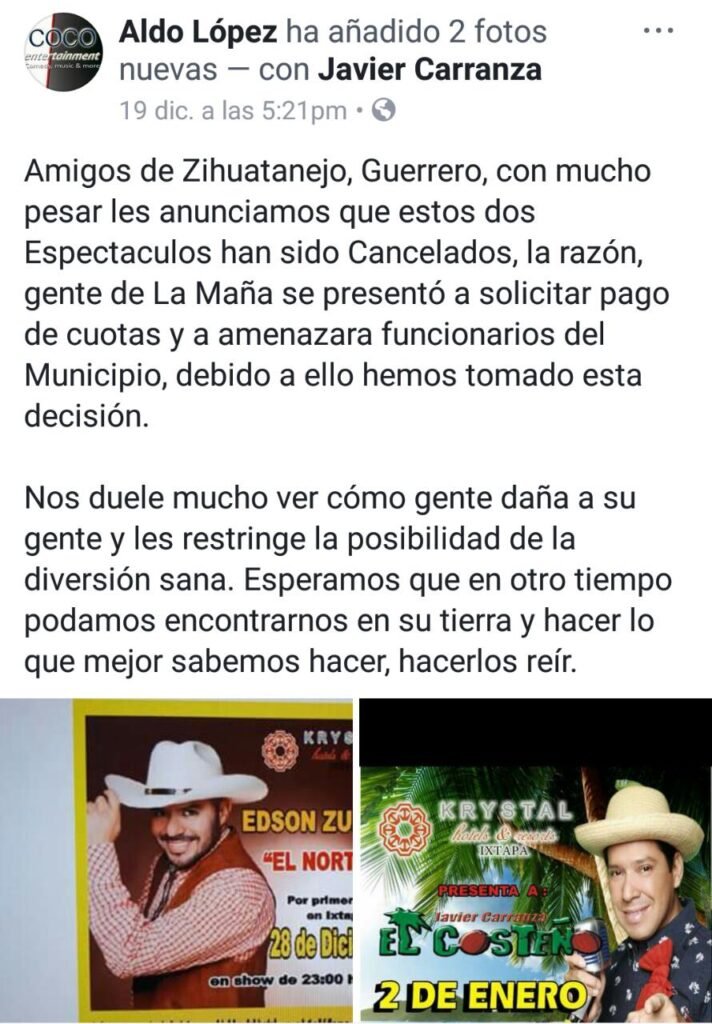Image resolution: width=712 pixels, height=1024 pixels.
Task: Open tagged profile Javier Carranza
Action: pyautogui.click(x=429, y=70)
